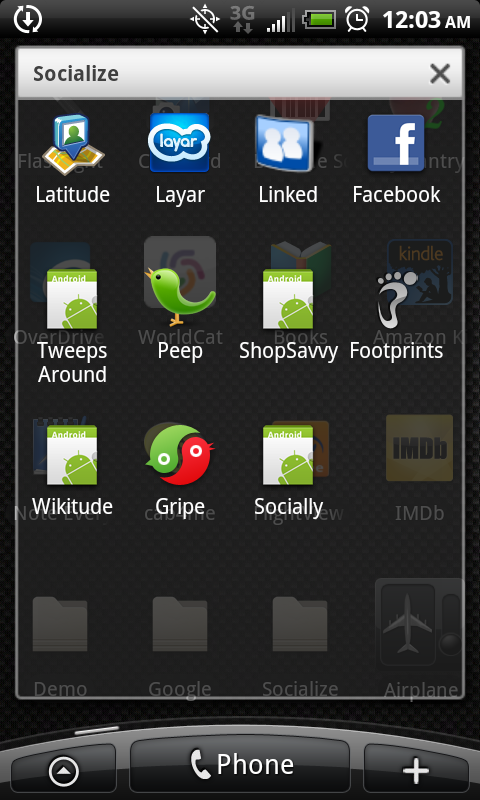Image resolution: width=480 pixels, height=800 pixels.
Task: Open the Gripe app
Action: pyautogui.click(x=180, y=471)
